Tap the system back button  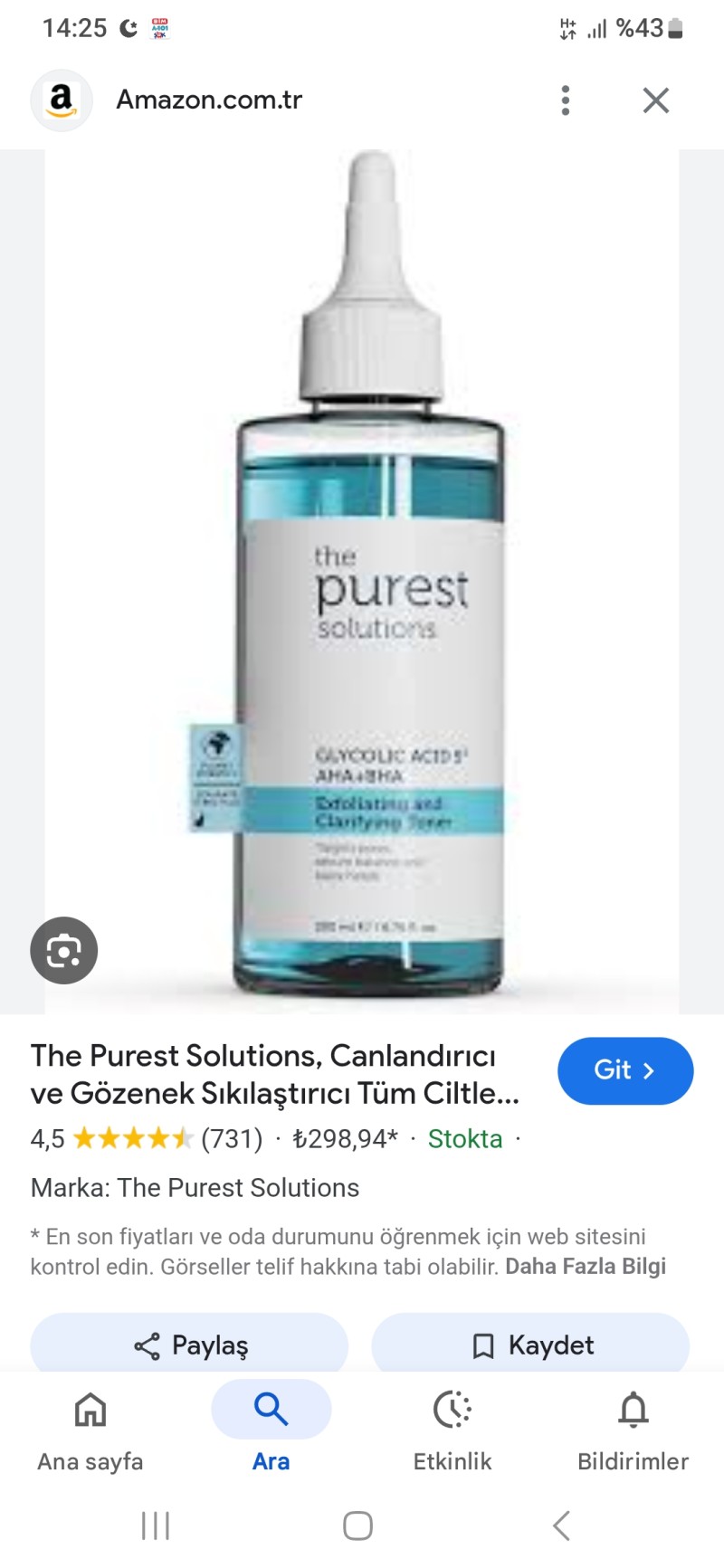562,1525
